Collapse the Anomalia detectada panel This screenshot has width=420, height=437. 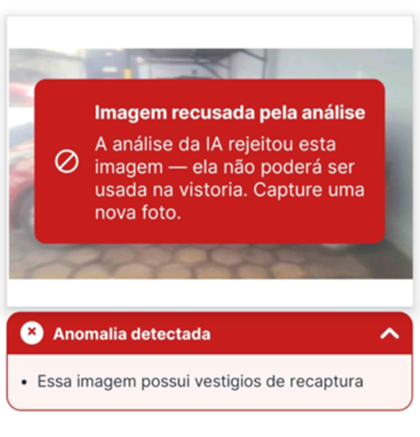(x=389, y=333)
